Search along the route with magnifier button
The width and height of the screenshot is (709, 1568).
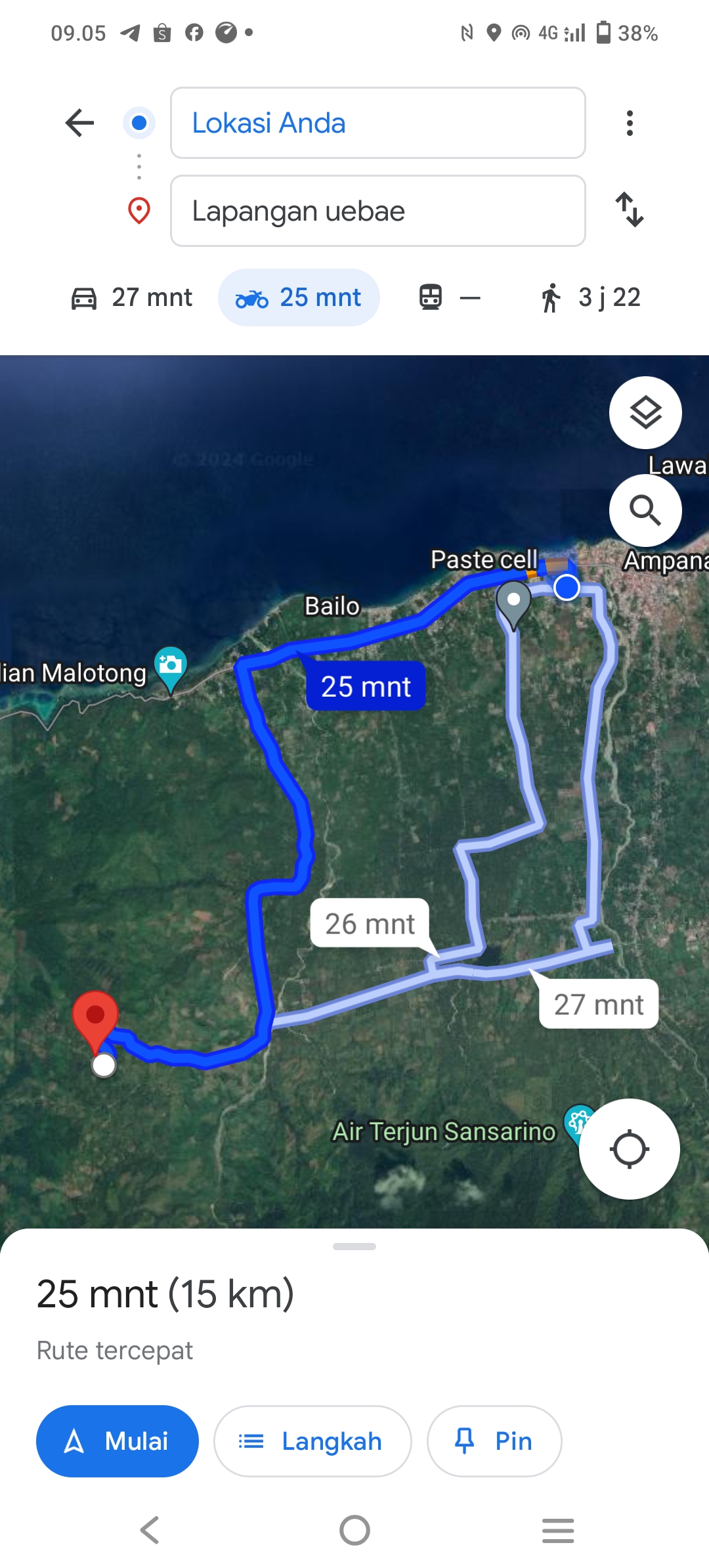[x=645, y=510]
